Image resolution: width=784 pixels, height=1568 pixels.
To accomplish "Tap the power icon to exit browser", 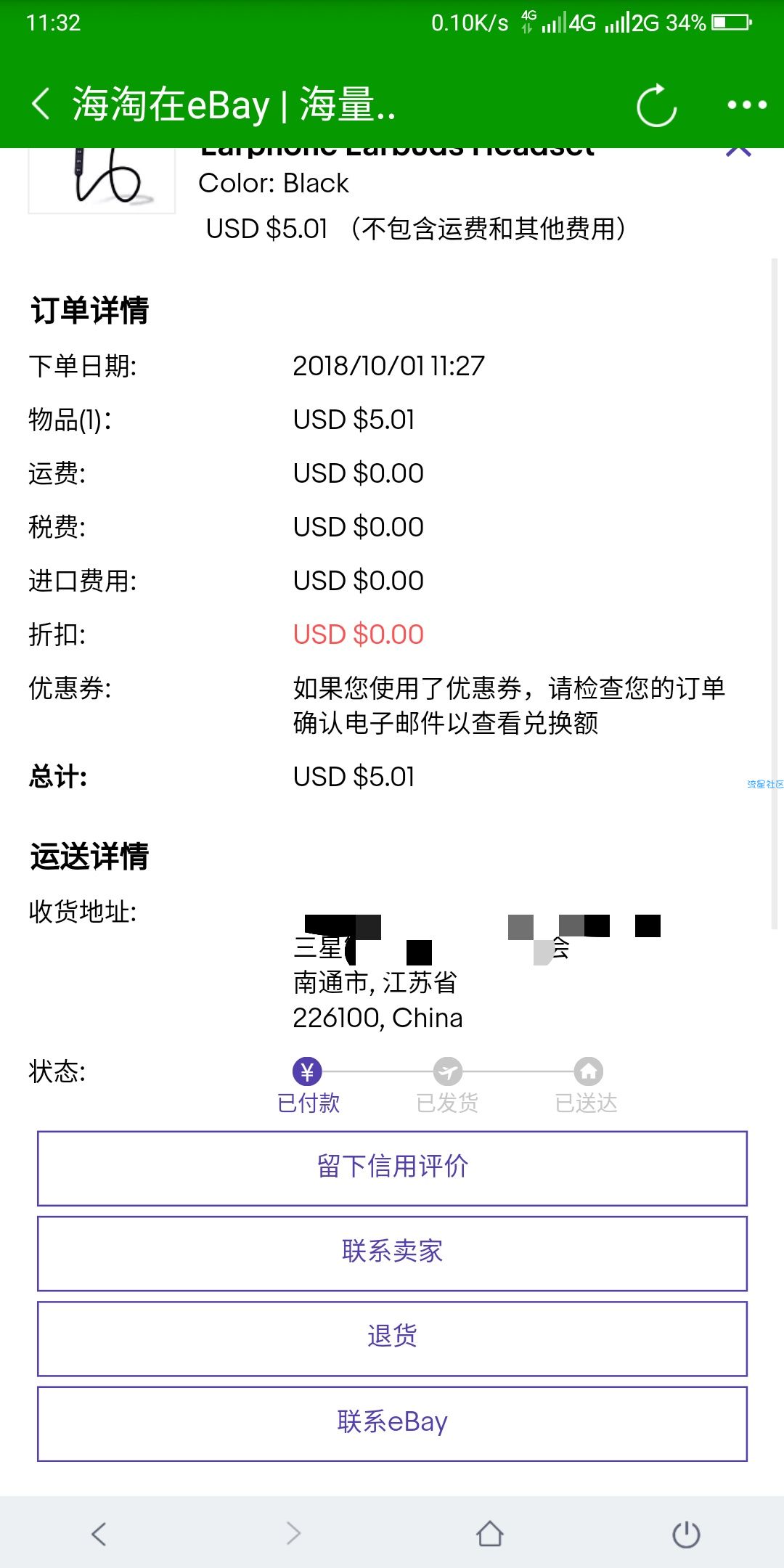I will pyautogui.click(x=686, y=1534).
